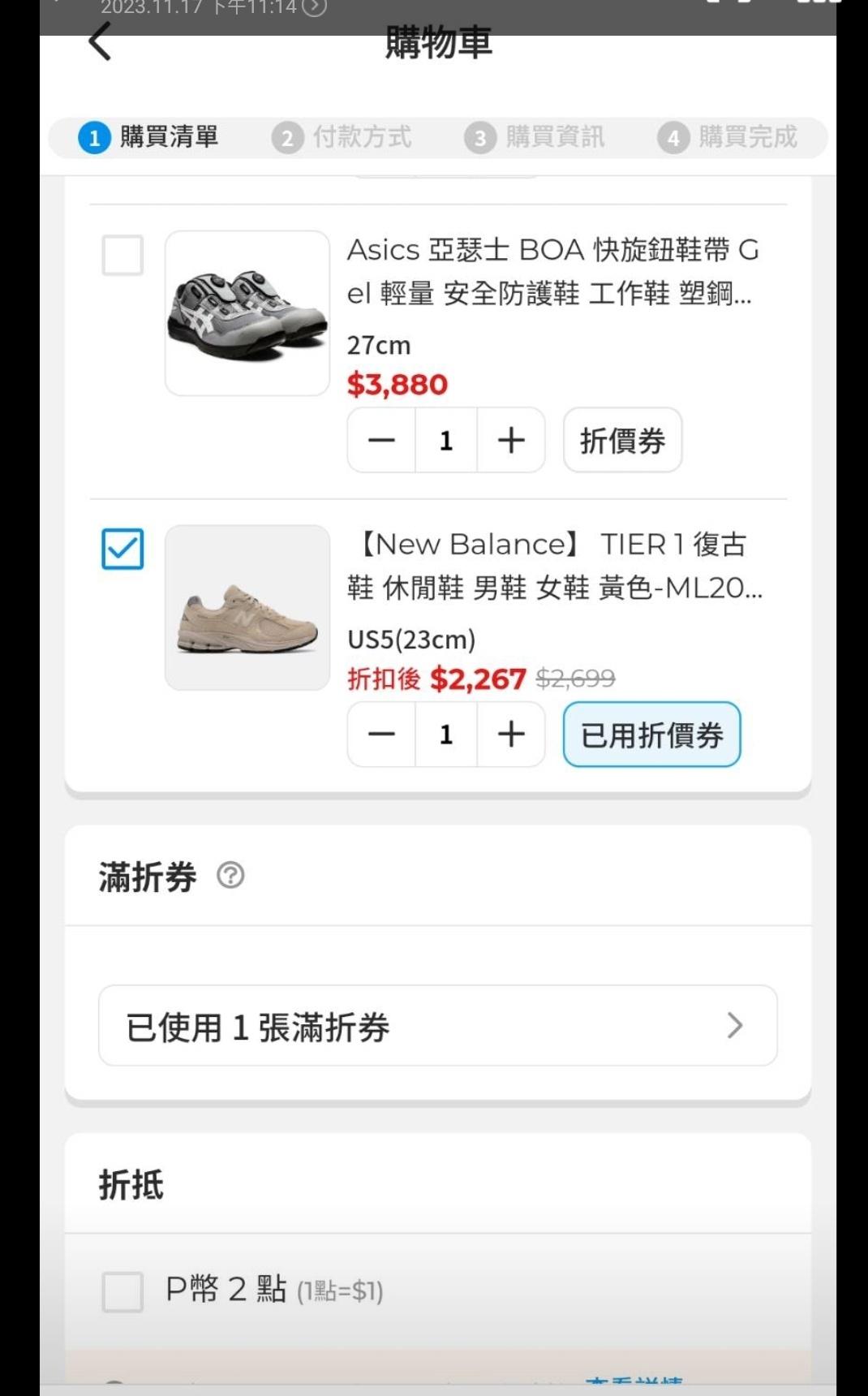868x1396 pixels.
Task: Select the Asics safety shoe checkbox
Action: [x=122, y=256]
